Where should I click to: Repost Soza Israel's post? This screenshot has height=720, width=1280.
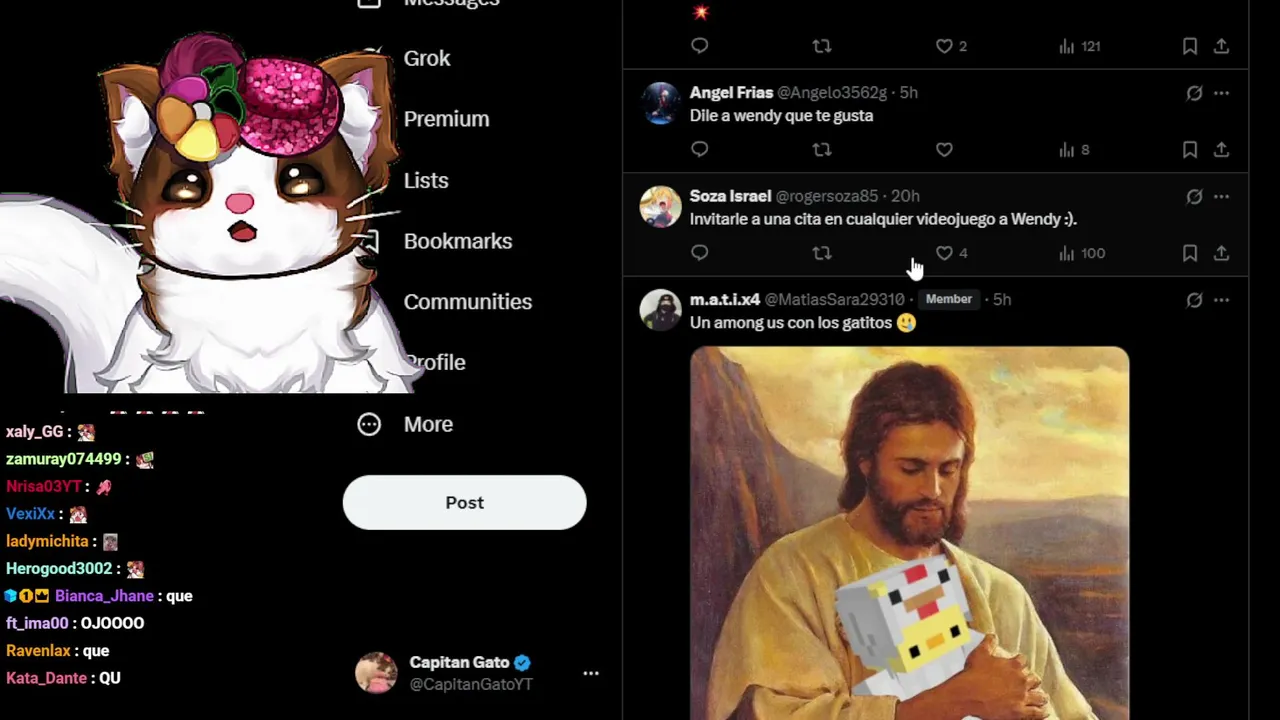point(822,253)
